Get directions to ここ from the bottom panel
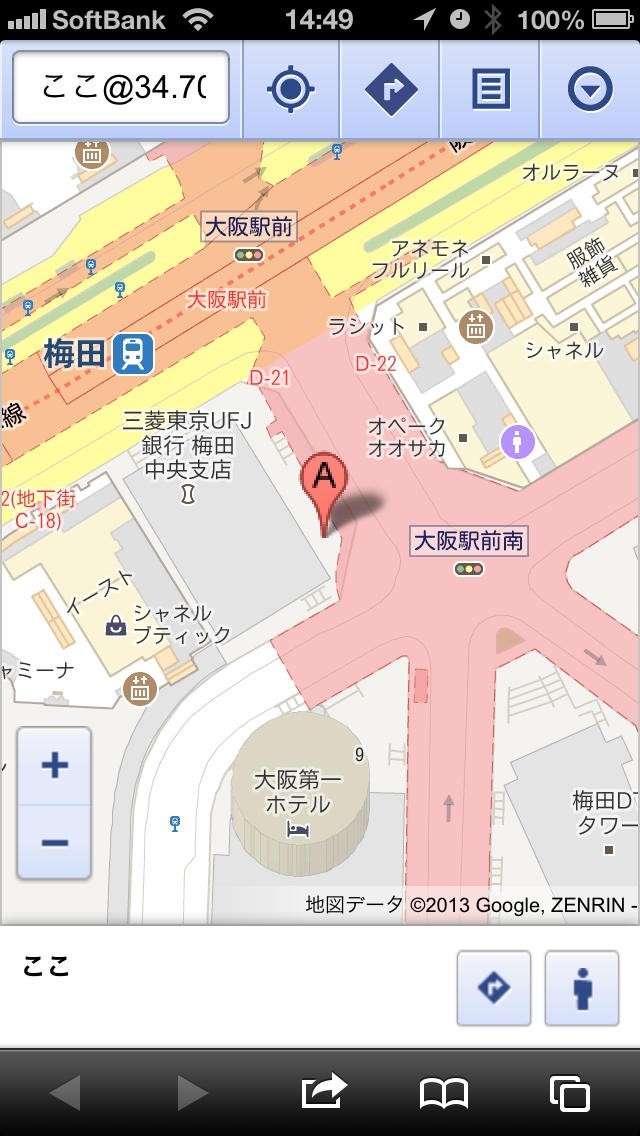The height and width of the screenshot is (1136, 640). (494, 988)
